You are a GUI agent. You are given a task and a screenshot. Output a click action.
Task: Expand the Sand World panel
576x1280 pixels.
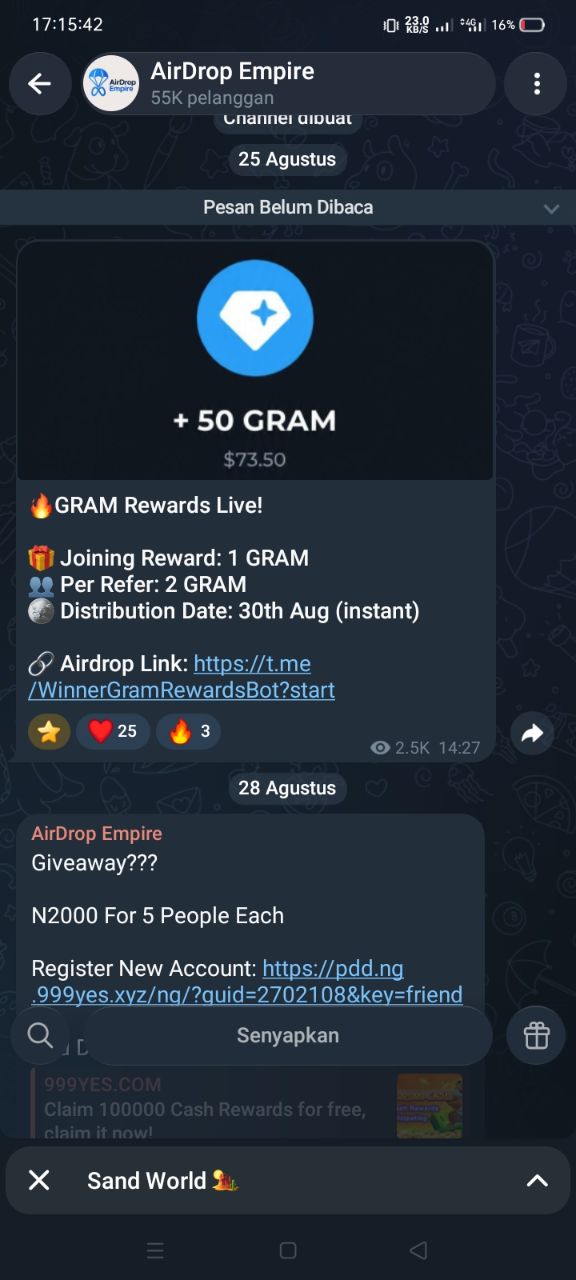pos(537,1181)
